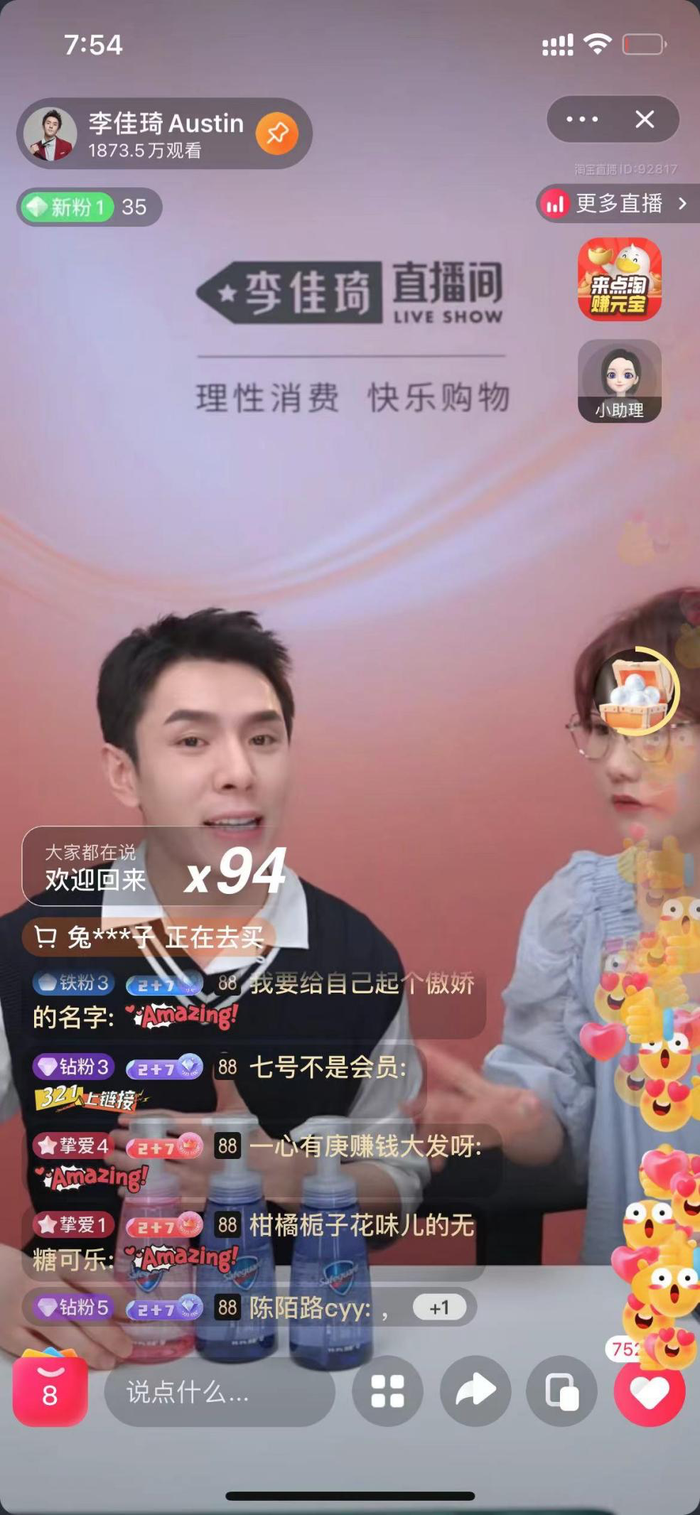The height and width of the screenshot is (1515, 700).
Task: Tap the 说点什么 comment input box
Action: pyautogui.click(x=218, y=1392)
